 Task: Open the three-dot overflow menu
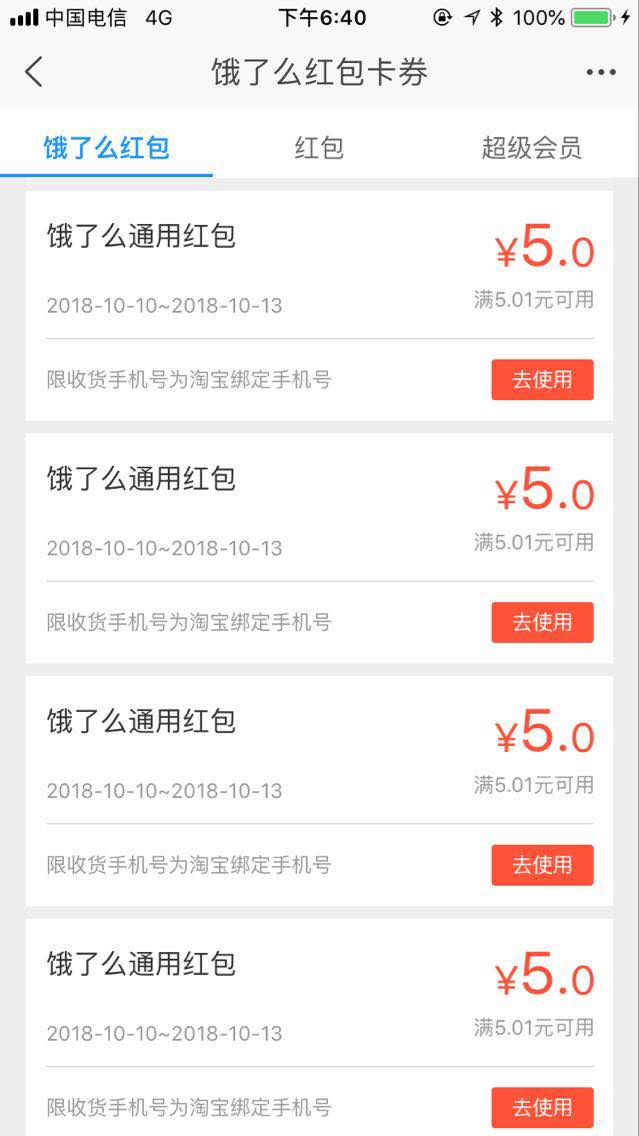tap(601, 72)
